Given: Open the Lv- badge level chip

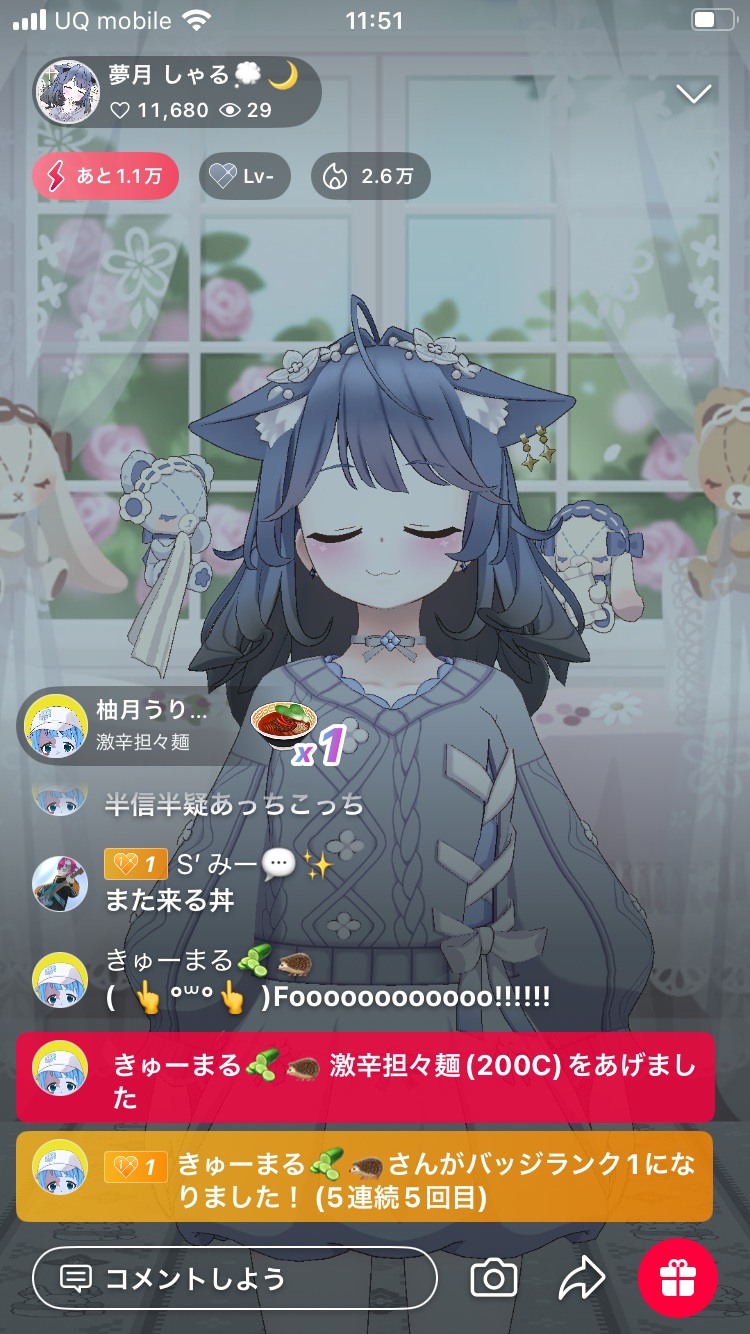Looking at the screenshot, I should coord(246,177).
